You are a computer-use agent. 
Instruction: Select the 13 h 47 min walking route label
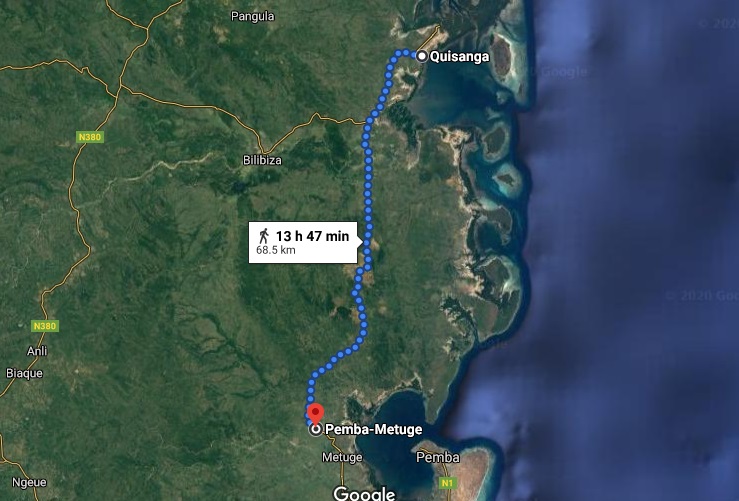(x=303, y=241)
